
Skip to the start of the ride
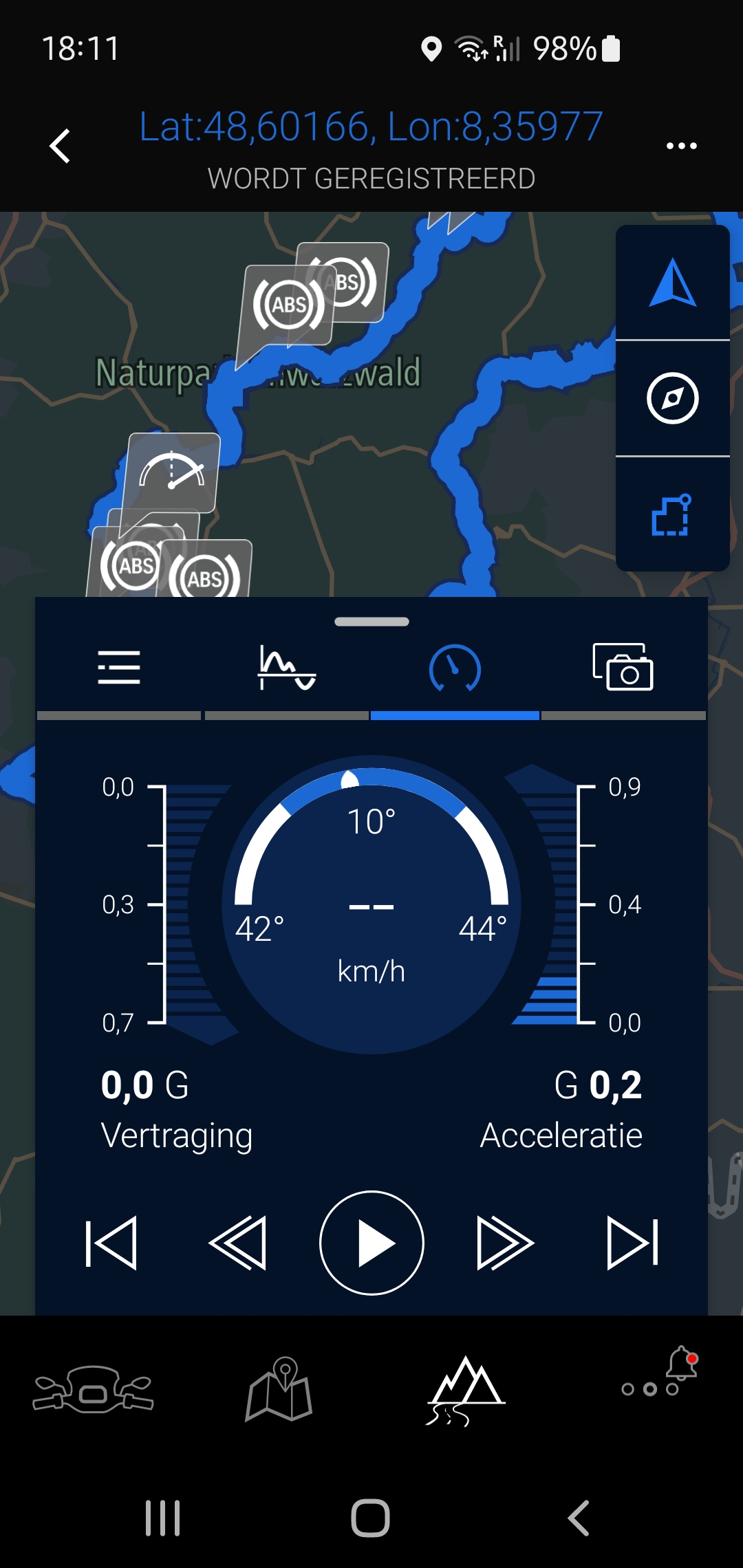pyautogui.click(x=111, y=1243)
